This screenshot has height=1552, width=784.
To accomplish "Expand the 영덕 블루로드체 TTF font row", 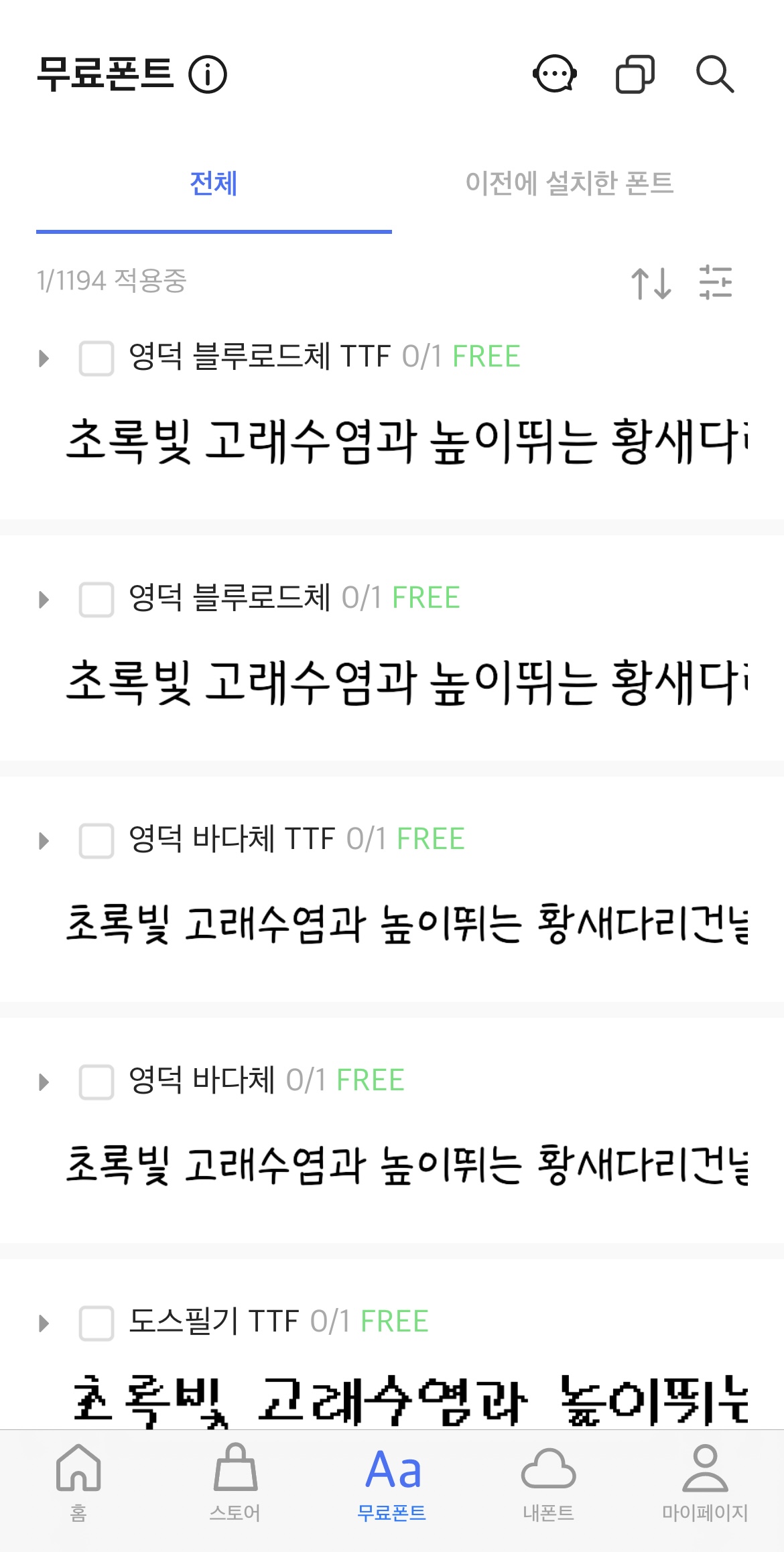I will click(x=44, y=358).
